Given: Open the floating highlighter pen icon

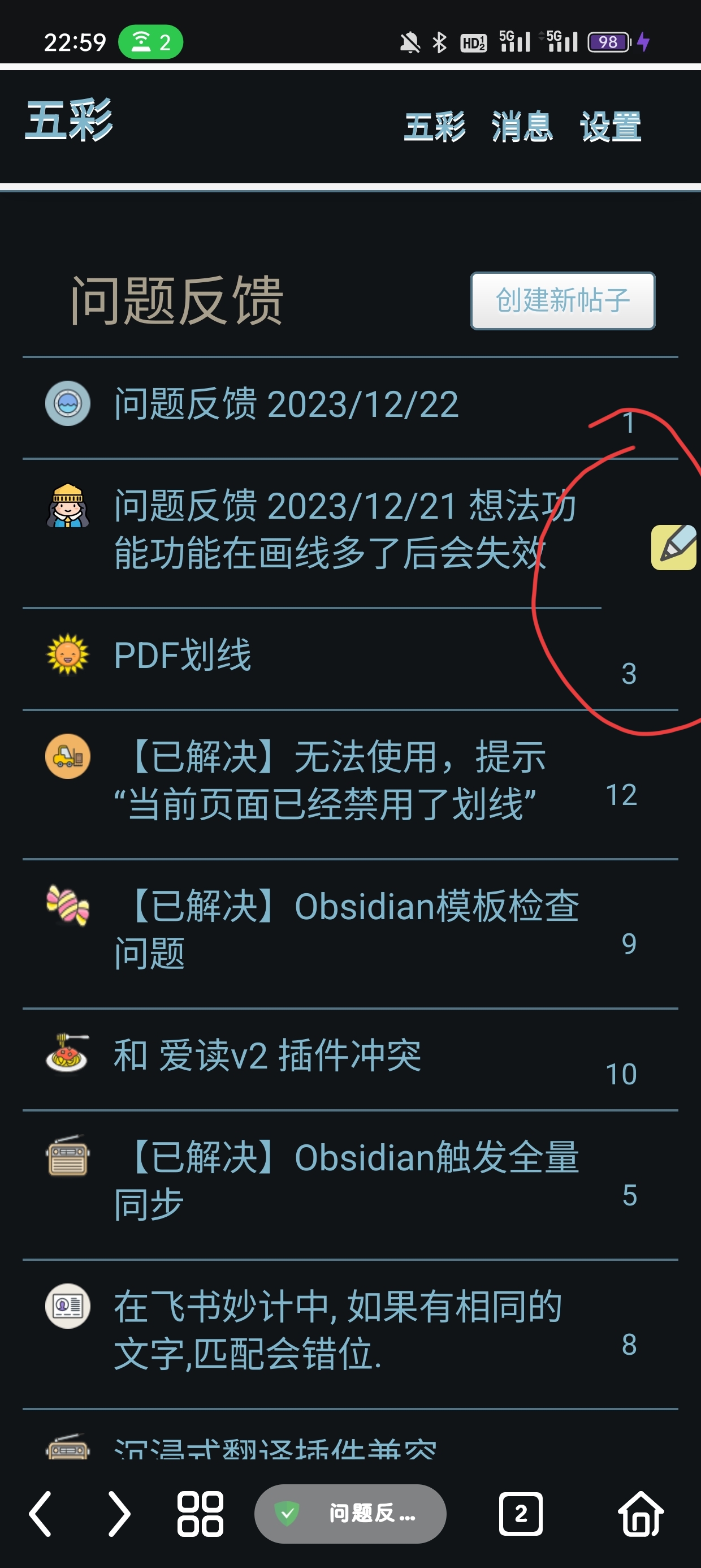Looking at the screenshot, I should 674,547.
